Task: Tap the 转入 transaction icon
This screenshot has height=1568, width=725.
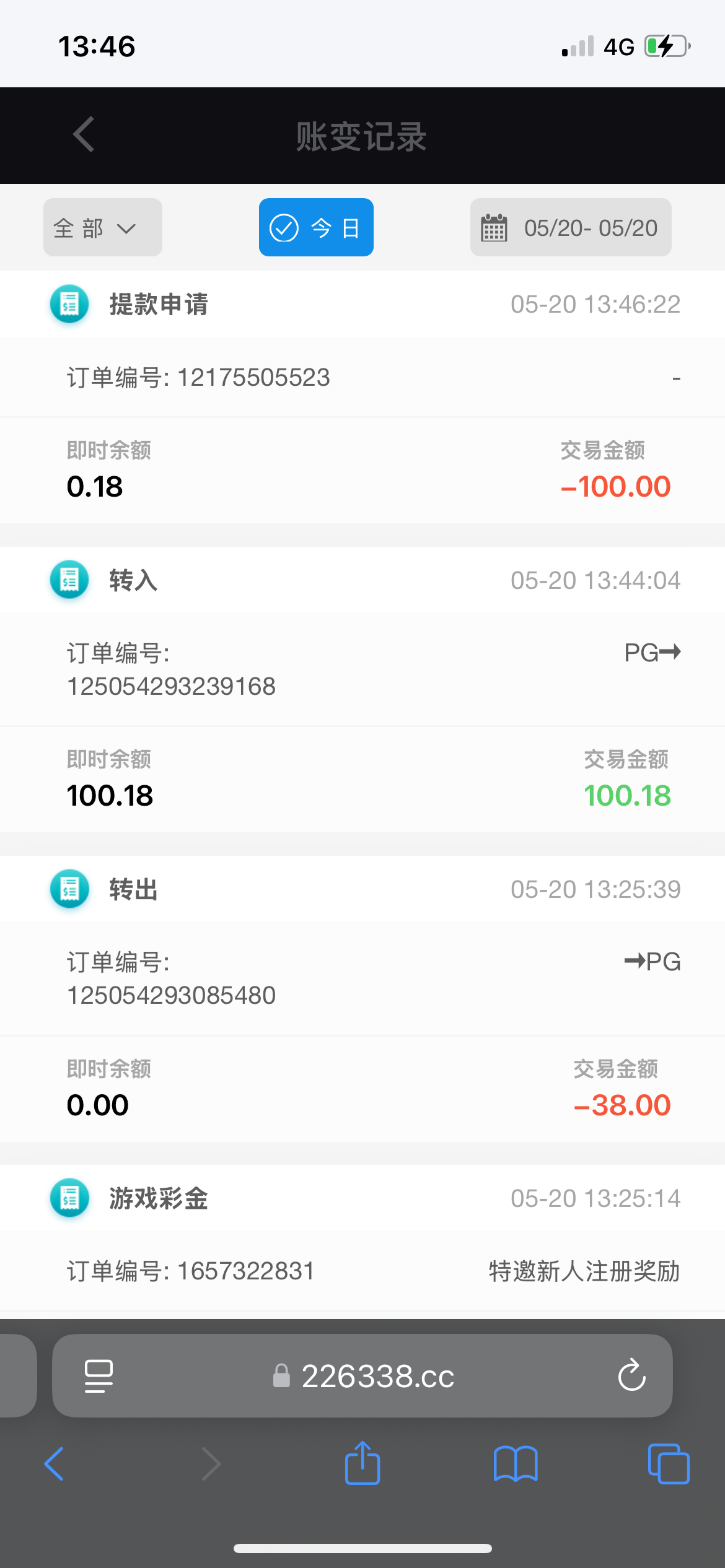Action: coord(69,580)
